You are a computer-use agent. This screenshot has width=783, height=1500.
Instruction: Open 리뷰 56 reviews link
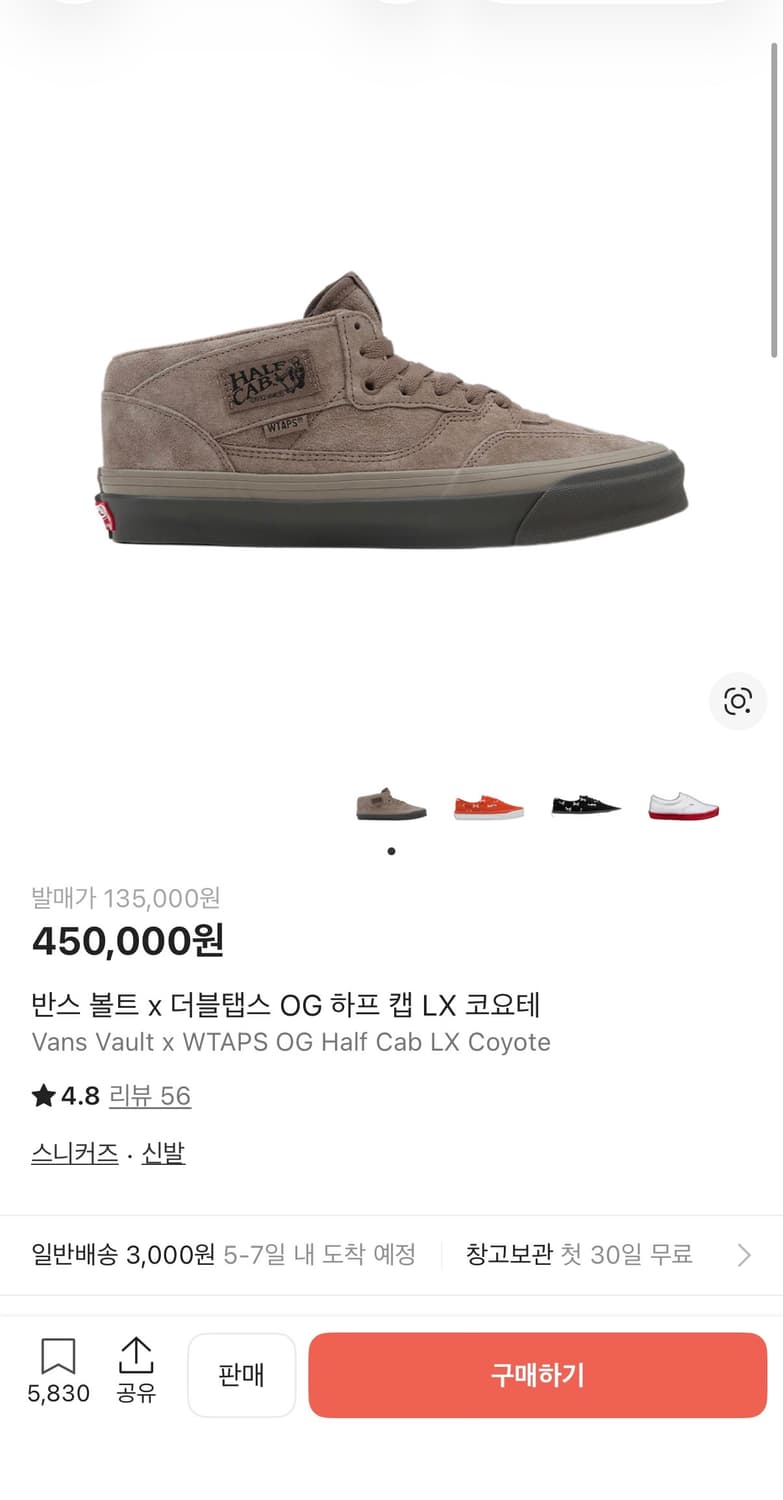pyautogui.click(x=148, y=1097)
